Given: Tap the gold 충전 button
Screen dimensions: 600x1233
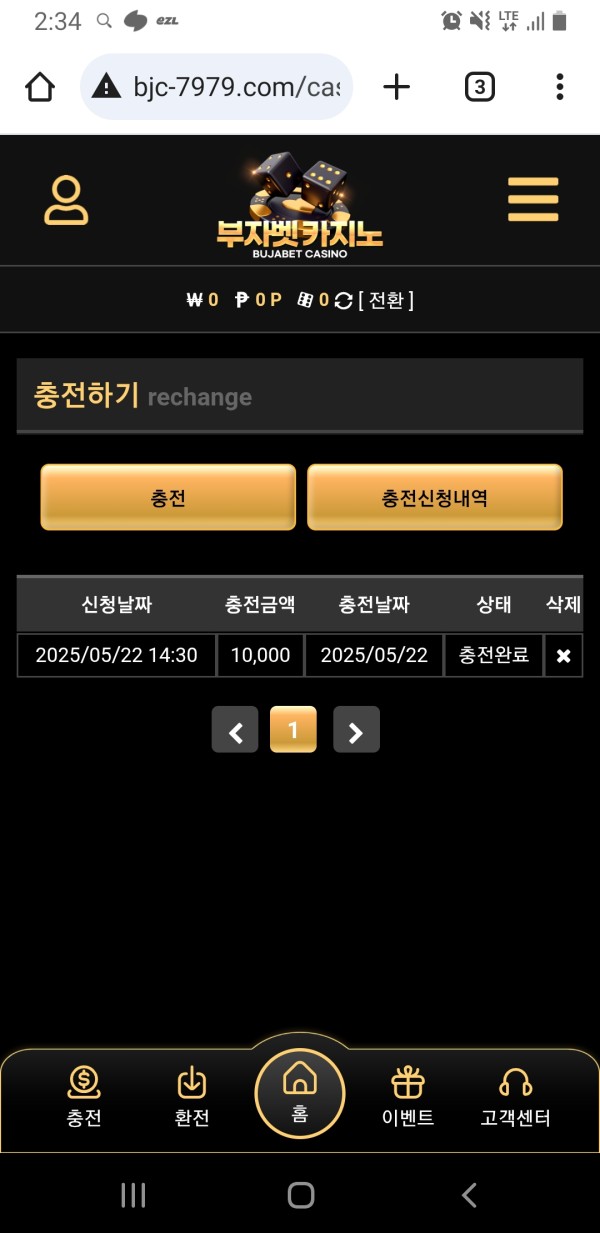Looking at the screenshot, I should click(x=168, y=497).
